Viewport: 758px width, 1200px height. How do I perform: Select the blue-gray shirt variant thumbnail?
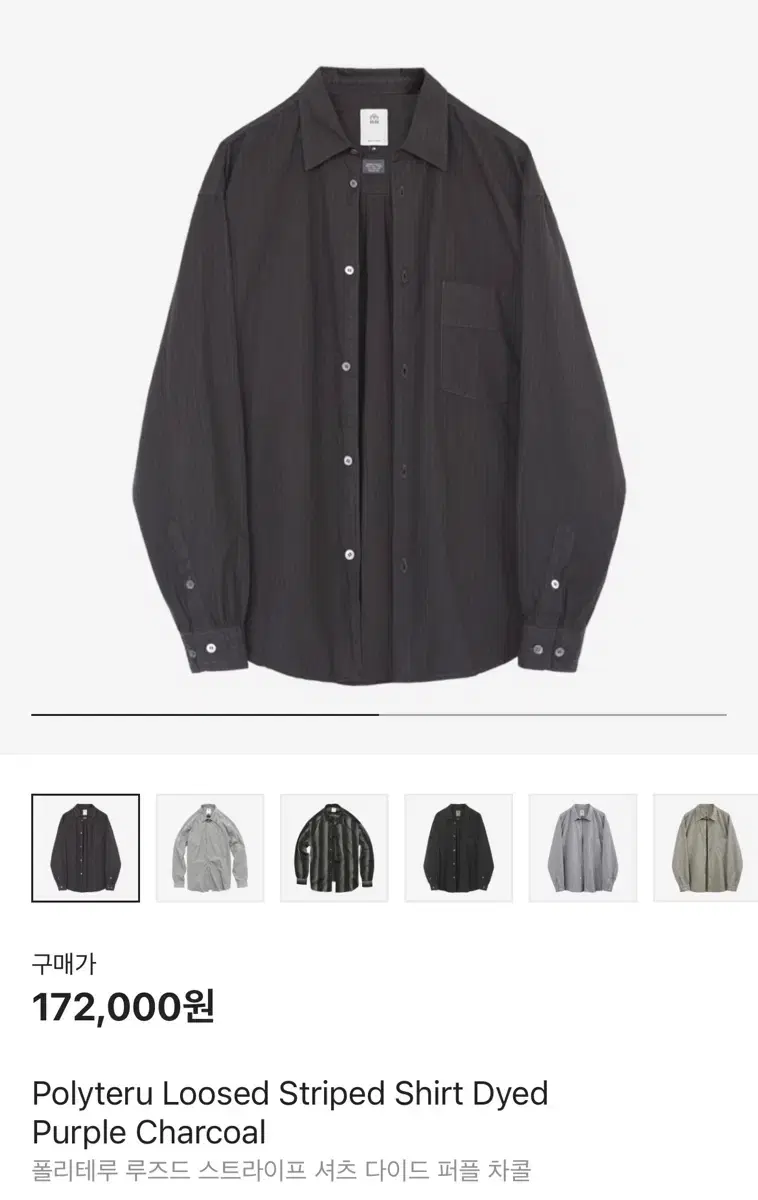(582, 848)
